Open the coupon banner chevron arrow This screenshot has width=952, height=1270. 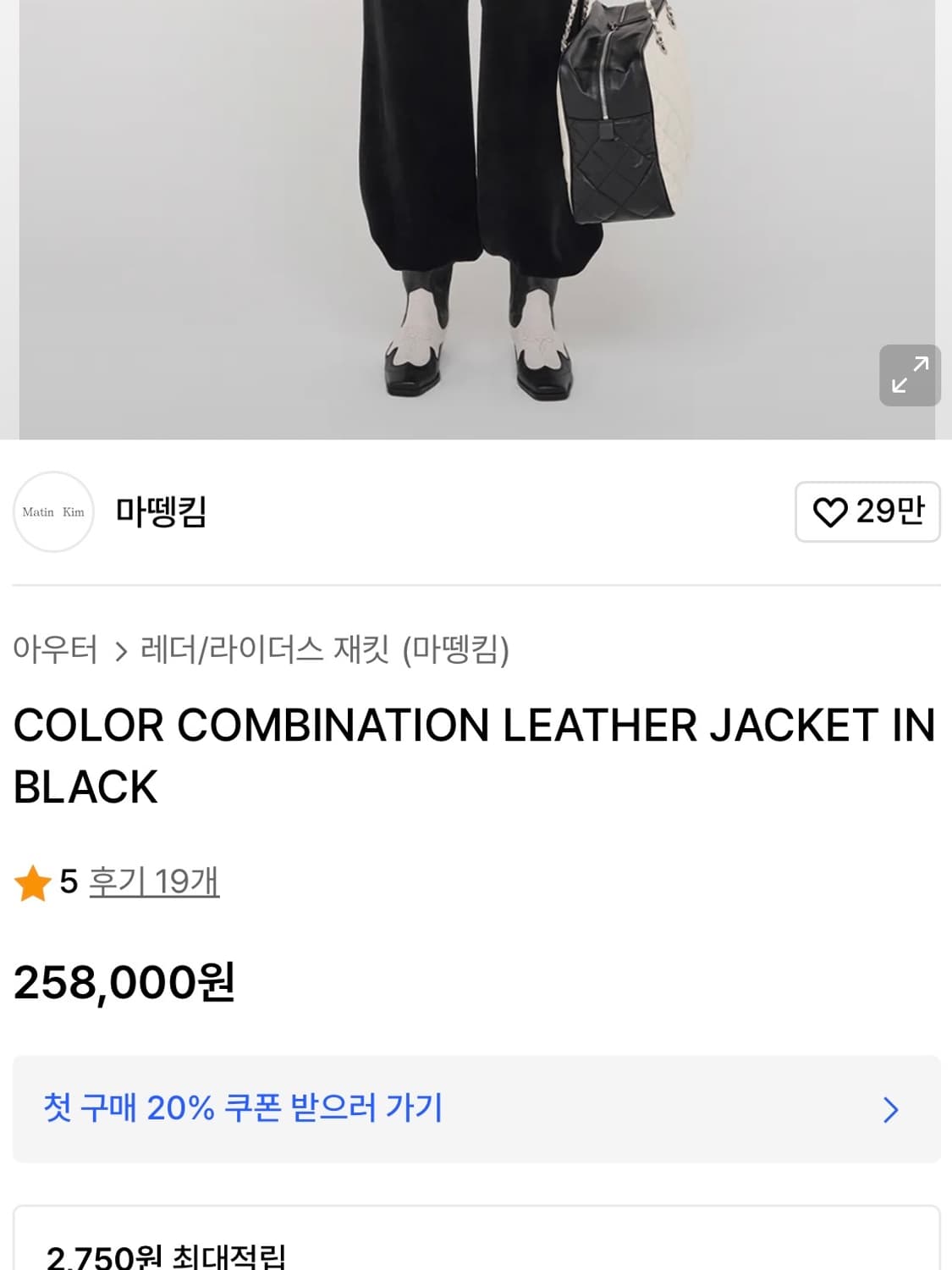click(x=888, y=1108)
